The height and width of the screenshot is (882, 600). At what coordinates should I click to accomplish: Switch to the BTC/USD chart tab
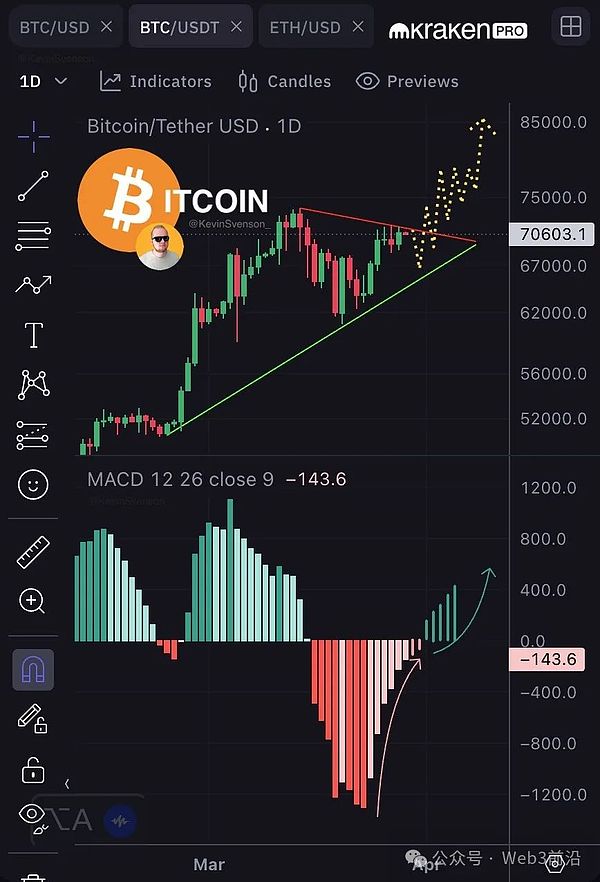tap(55, 27)
